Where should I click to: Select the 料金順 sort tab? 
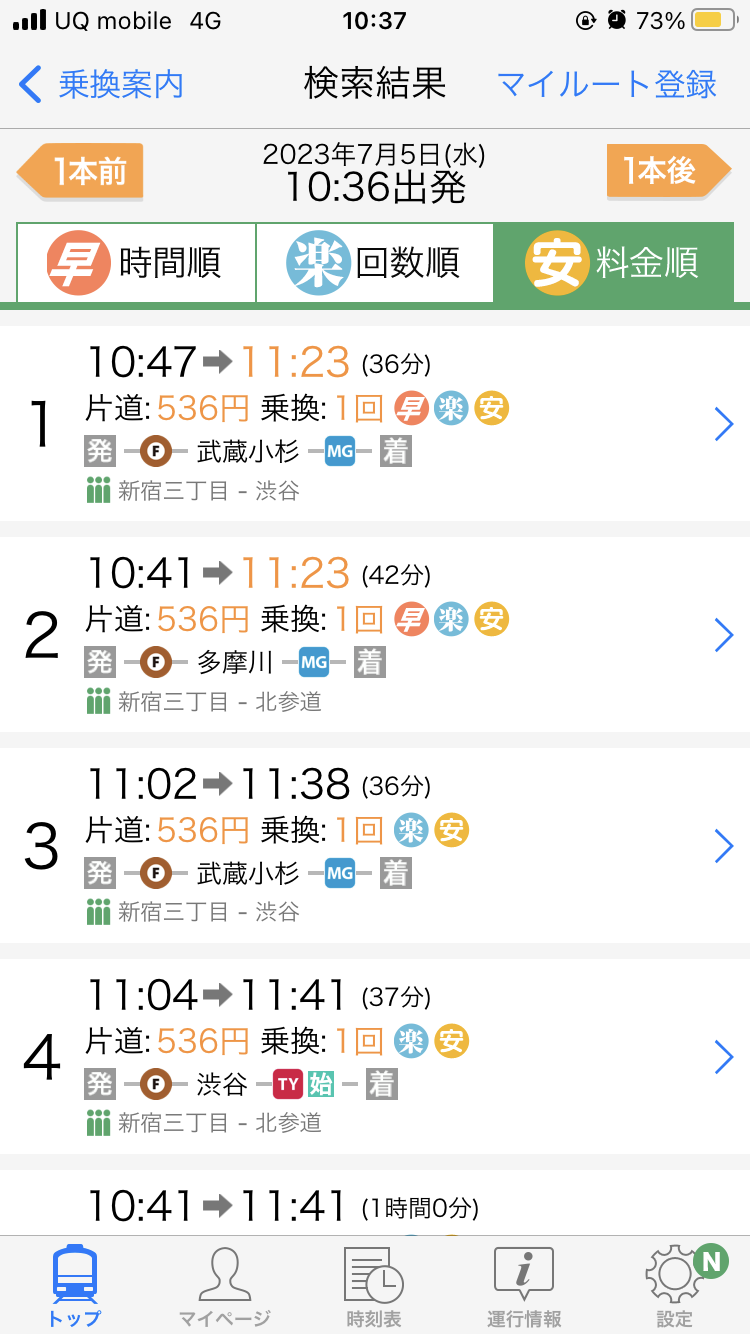coord(613,263)
